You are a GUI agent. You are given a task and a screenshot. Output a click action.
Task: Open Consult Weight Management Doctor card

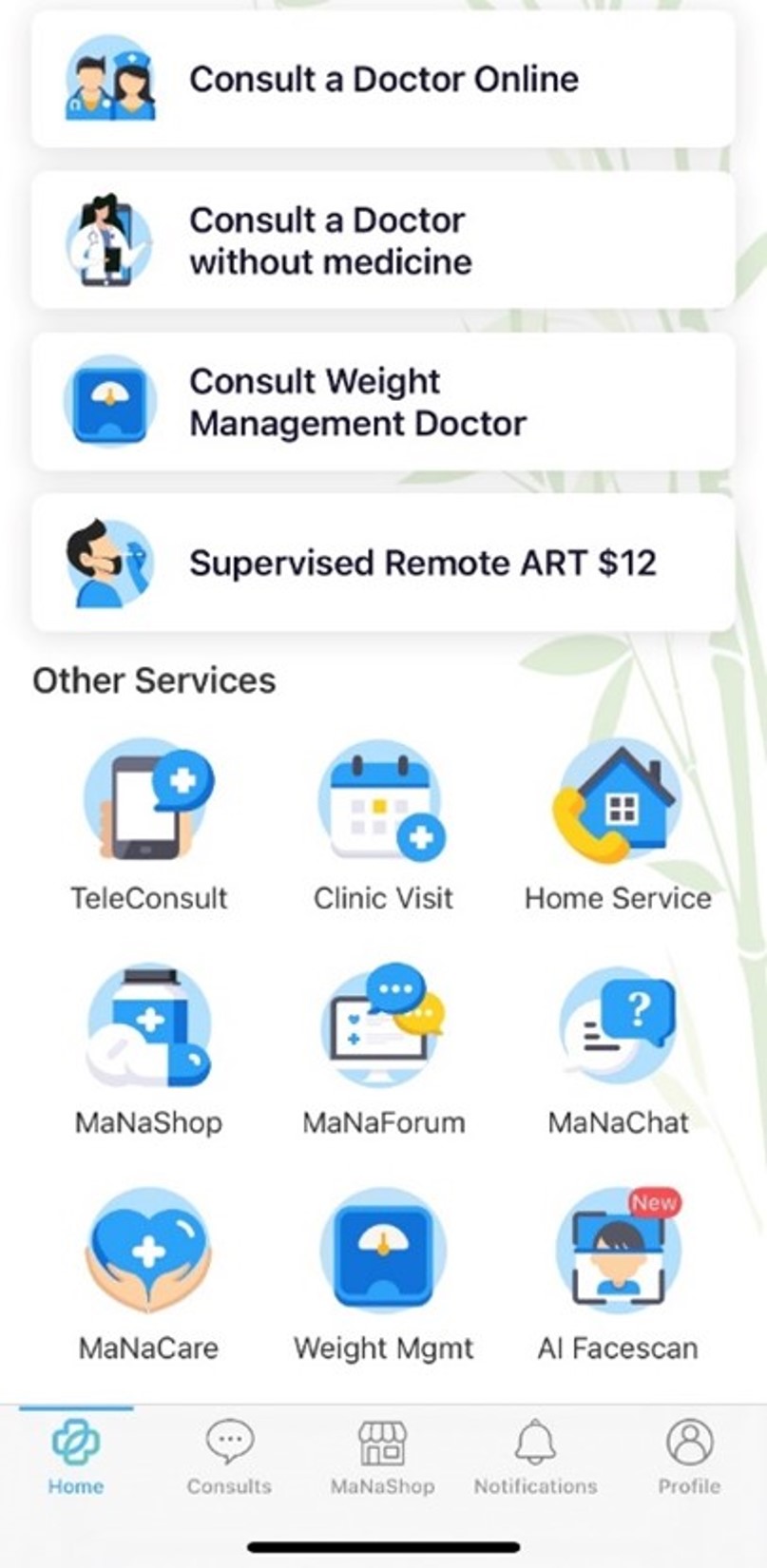pos(383,402)
